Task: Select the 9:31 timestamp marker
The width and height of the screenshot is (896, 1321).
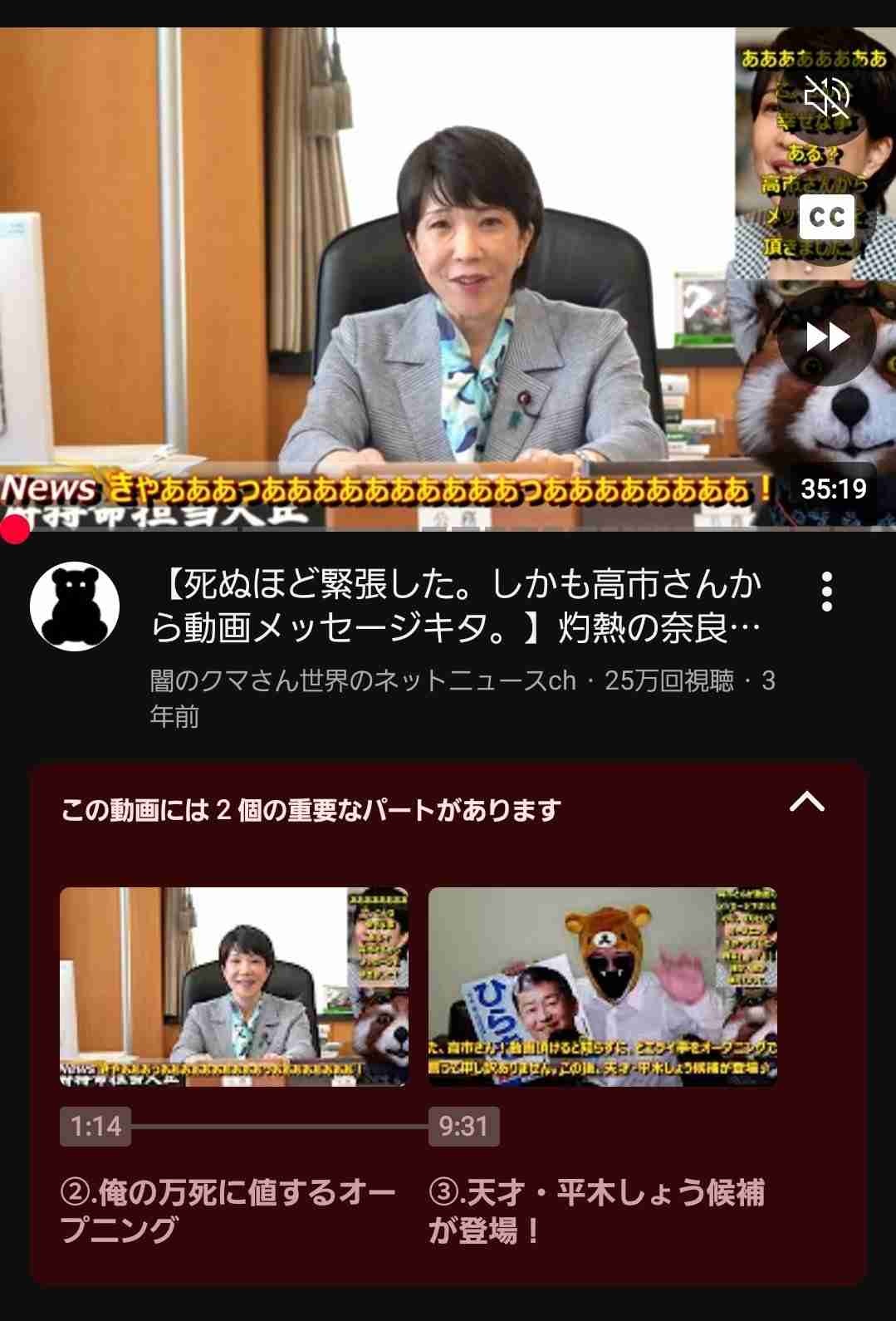Action: (x=463, y=1127)
